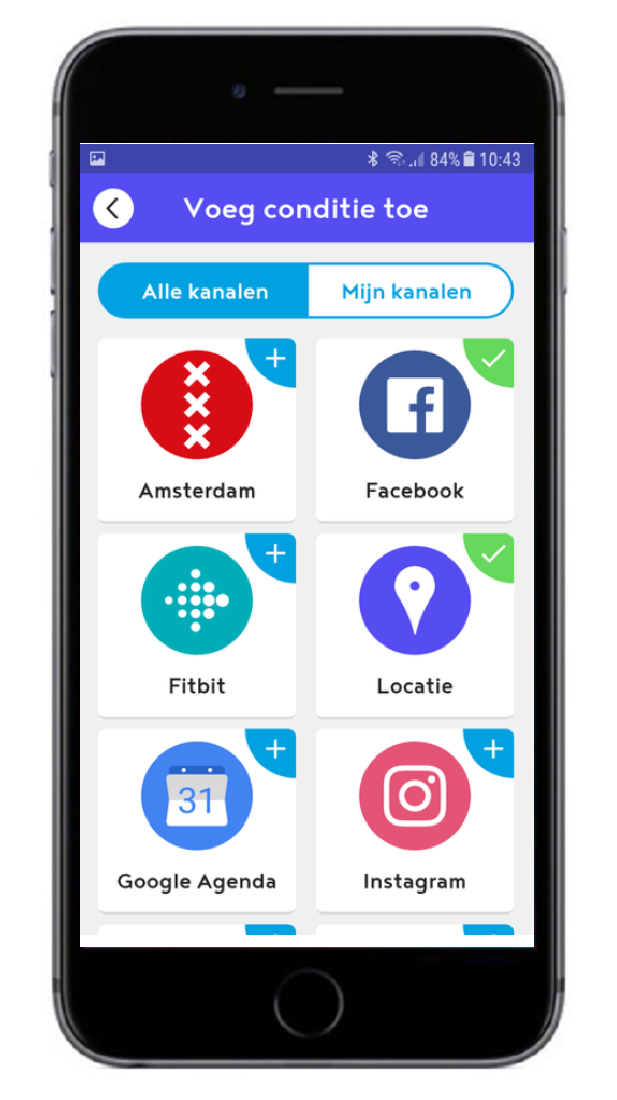Go back using the arrow button
Screen dimensions: 617x1100
[113, 208]
